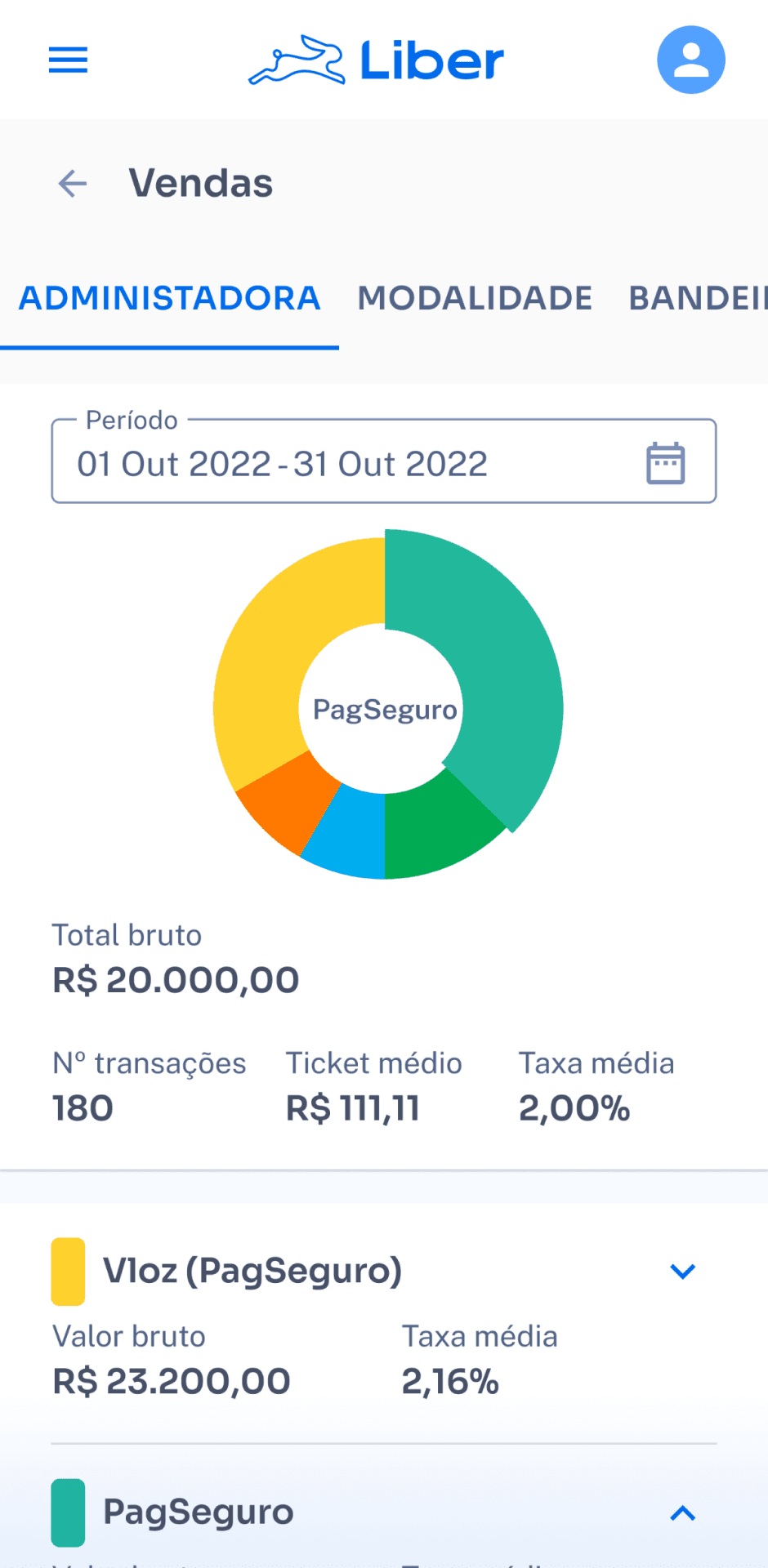This screenshot has height=1568, width=768.
Task: Open the user profile avatar
Action: 690,60
